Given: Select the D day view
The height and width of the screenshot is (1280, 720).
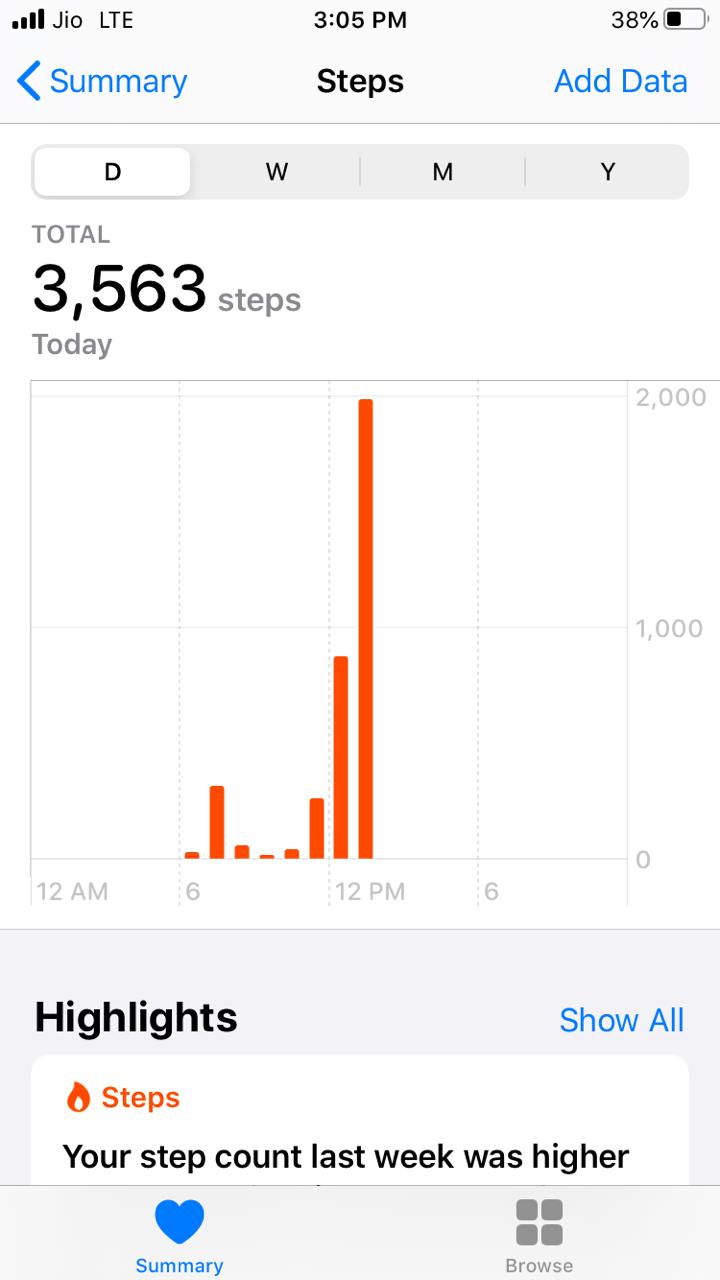Looking at the screenshot, I should coord(112,172).
